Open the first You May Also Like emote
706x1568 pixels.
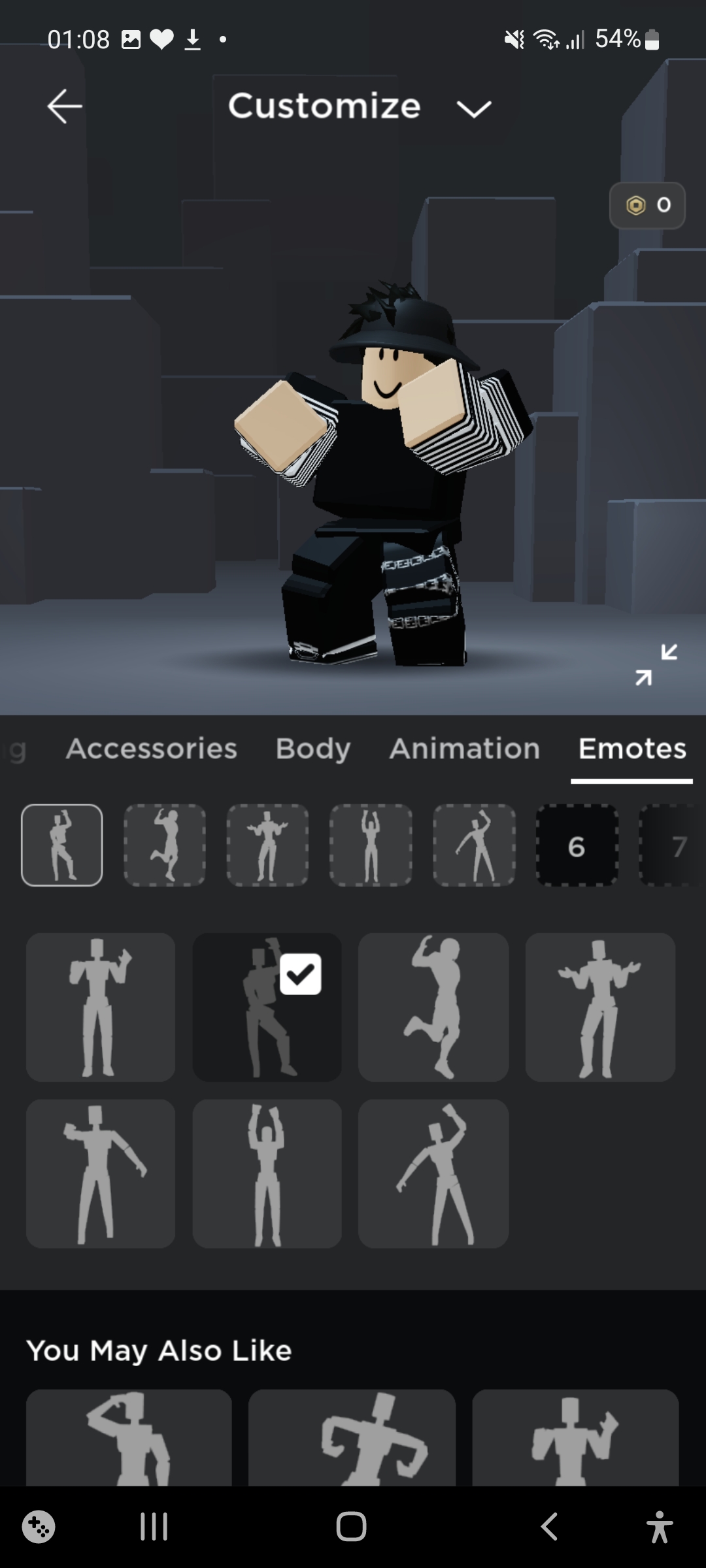[129, 1437]
